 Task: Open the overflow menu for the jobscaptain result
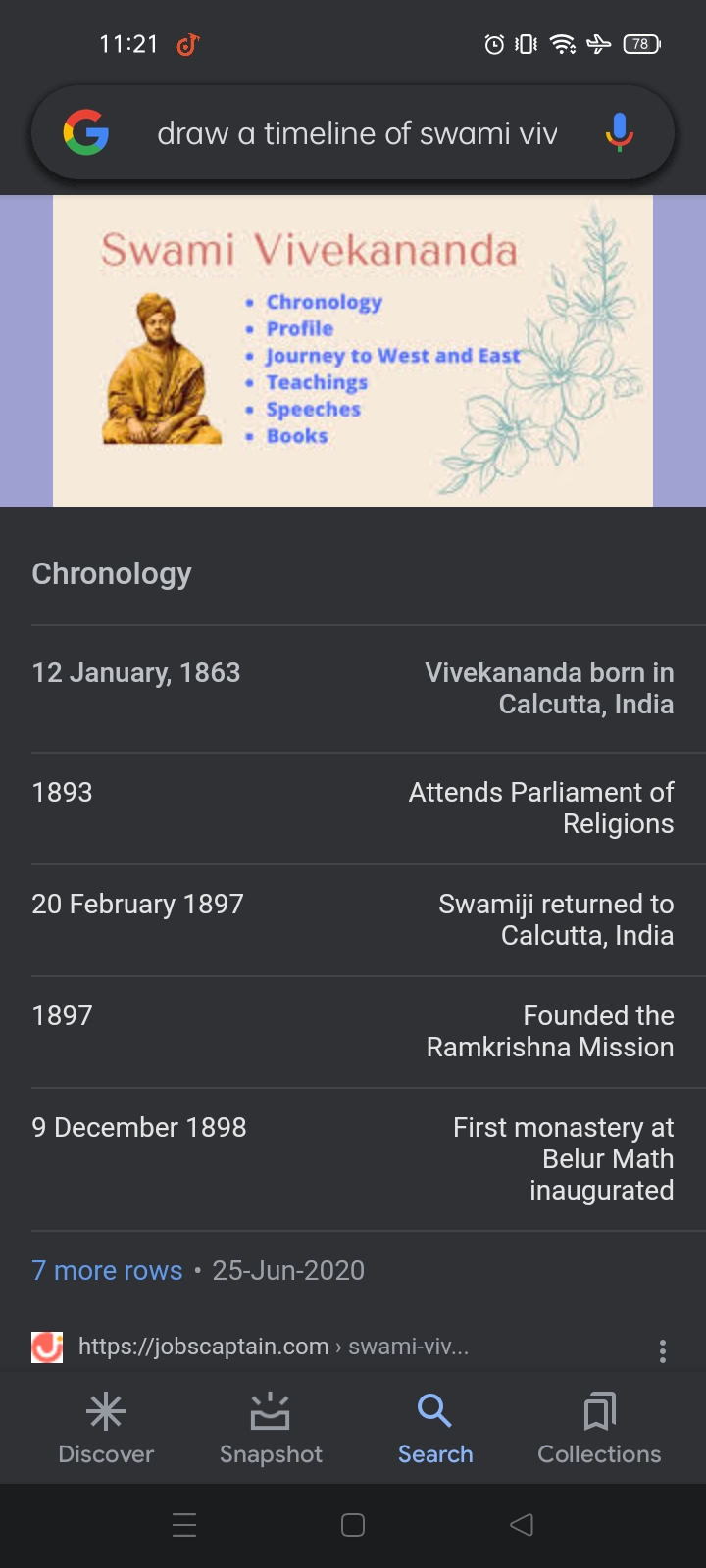coord(663,1350)
